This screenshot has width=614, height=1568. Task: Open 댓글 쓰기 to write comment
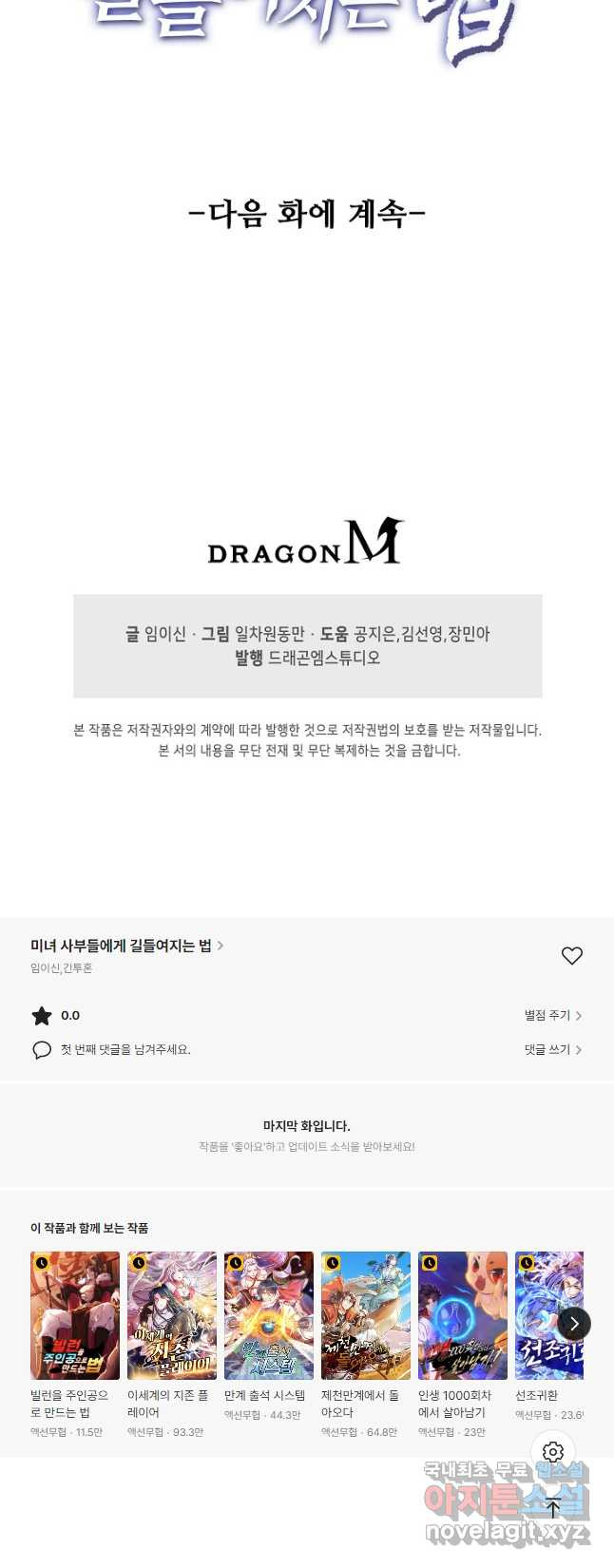click(552, 1050)
